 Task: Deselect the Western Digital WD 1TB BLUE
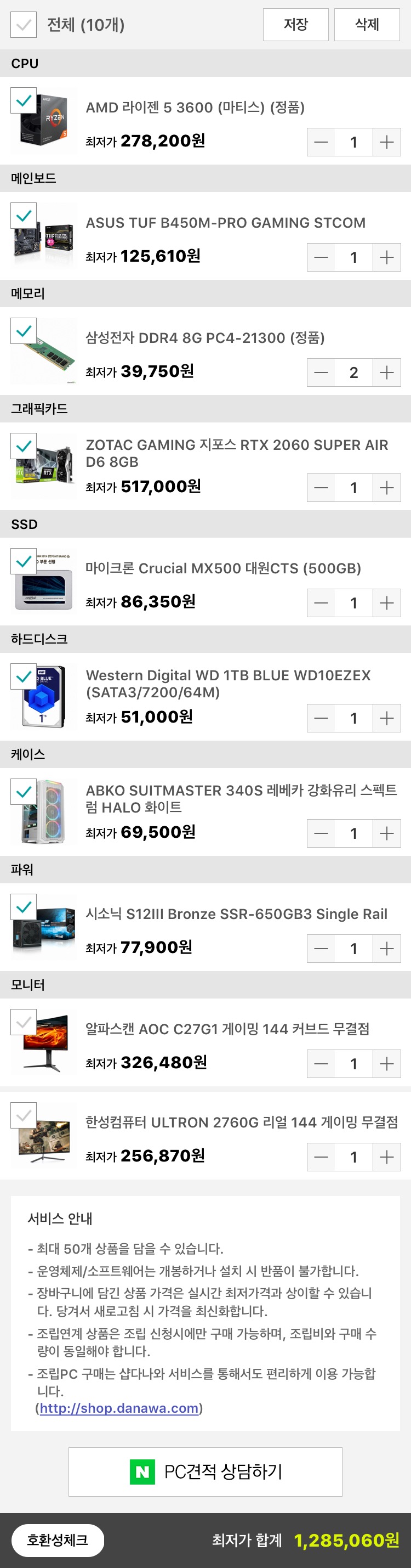coord(24,676)
